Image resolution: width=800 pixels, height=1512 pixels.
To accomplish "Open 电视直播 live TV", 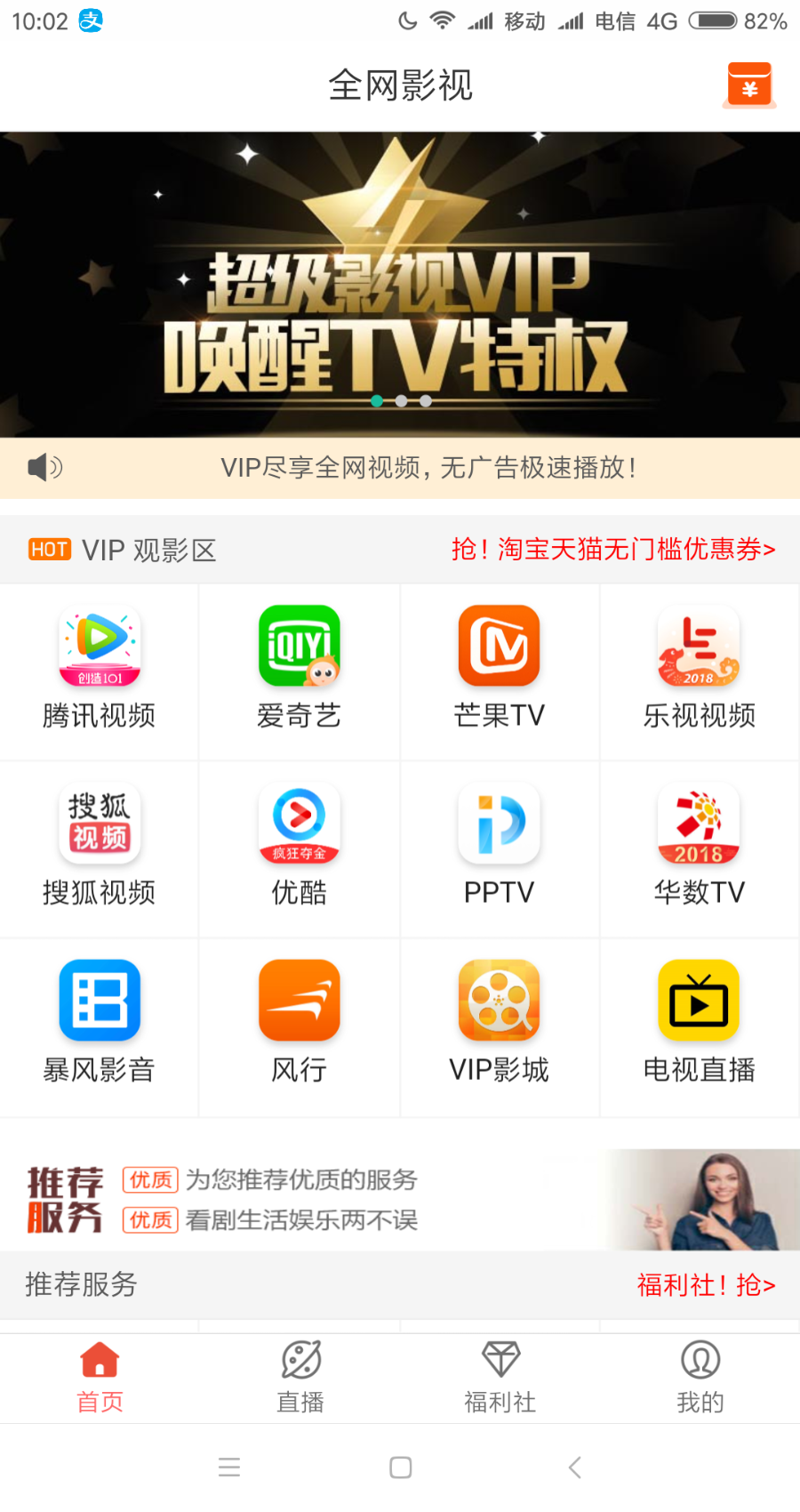I will pos(699,1023).
